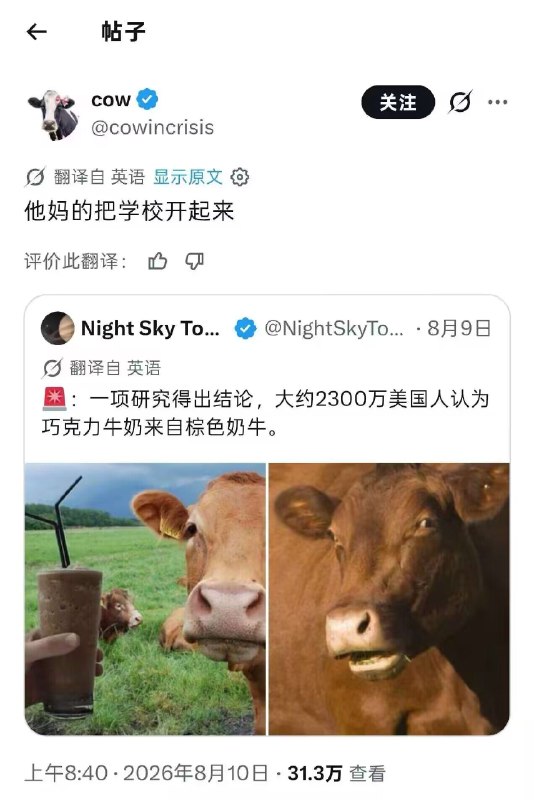Open translation settings gear
534x800 pixels.
pos(240,177)
